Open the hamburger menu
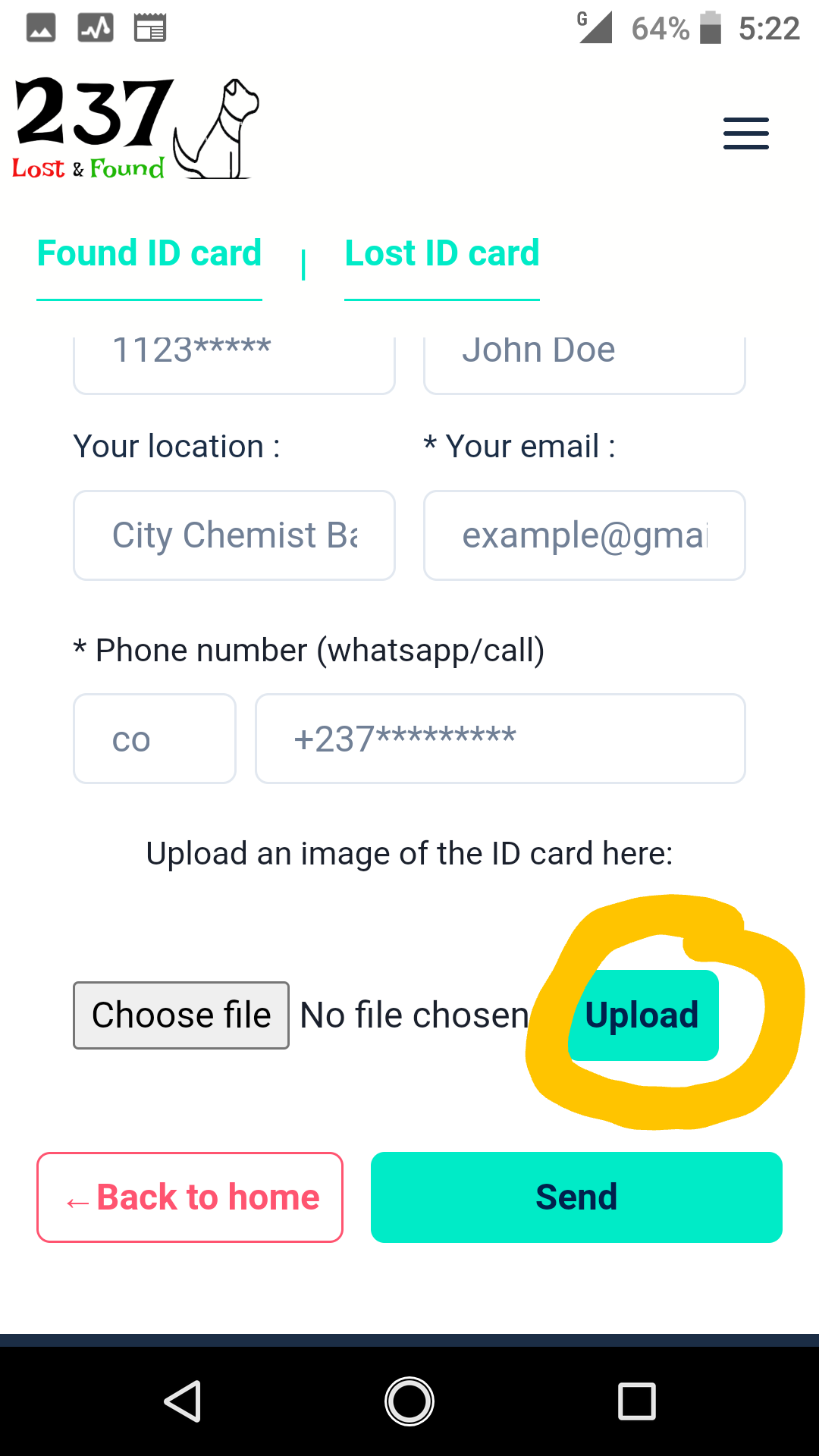Viewport: 819px width, 1456px height. pyautogui.click(x=745, y=133)
